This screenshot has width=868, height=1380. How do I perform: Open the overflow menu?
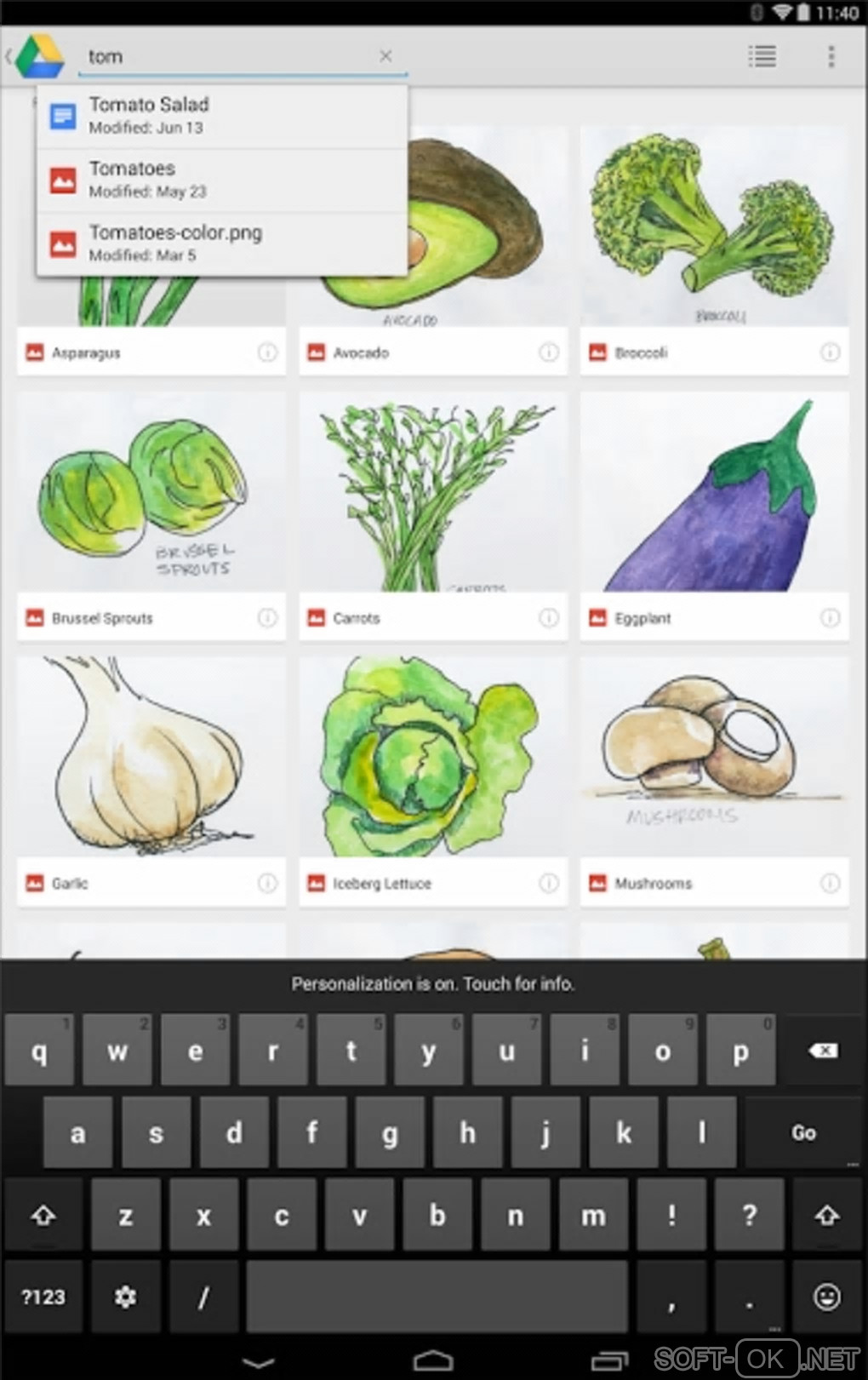point(831,56)
